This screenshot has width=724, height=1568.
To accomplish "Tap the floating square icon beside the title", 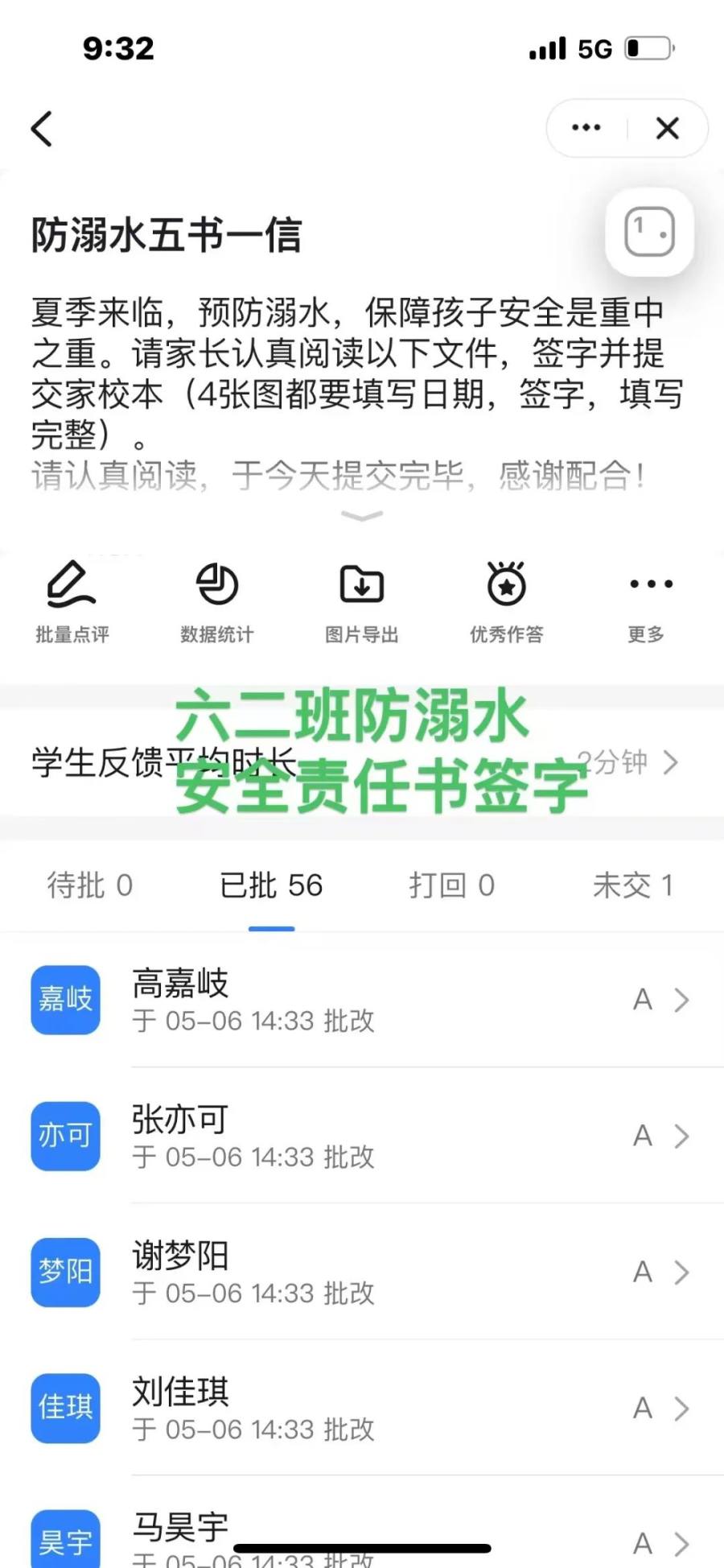I will (x=649, y=233).
